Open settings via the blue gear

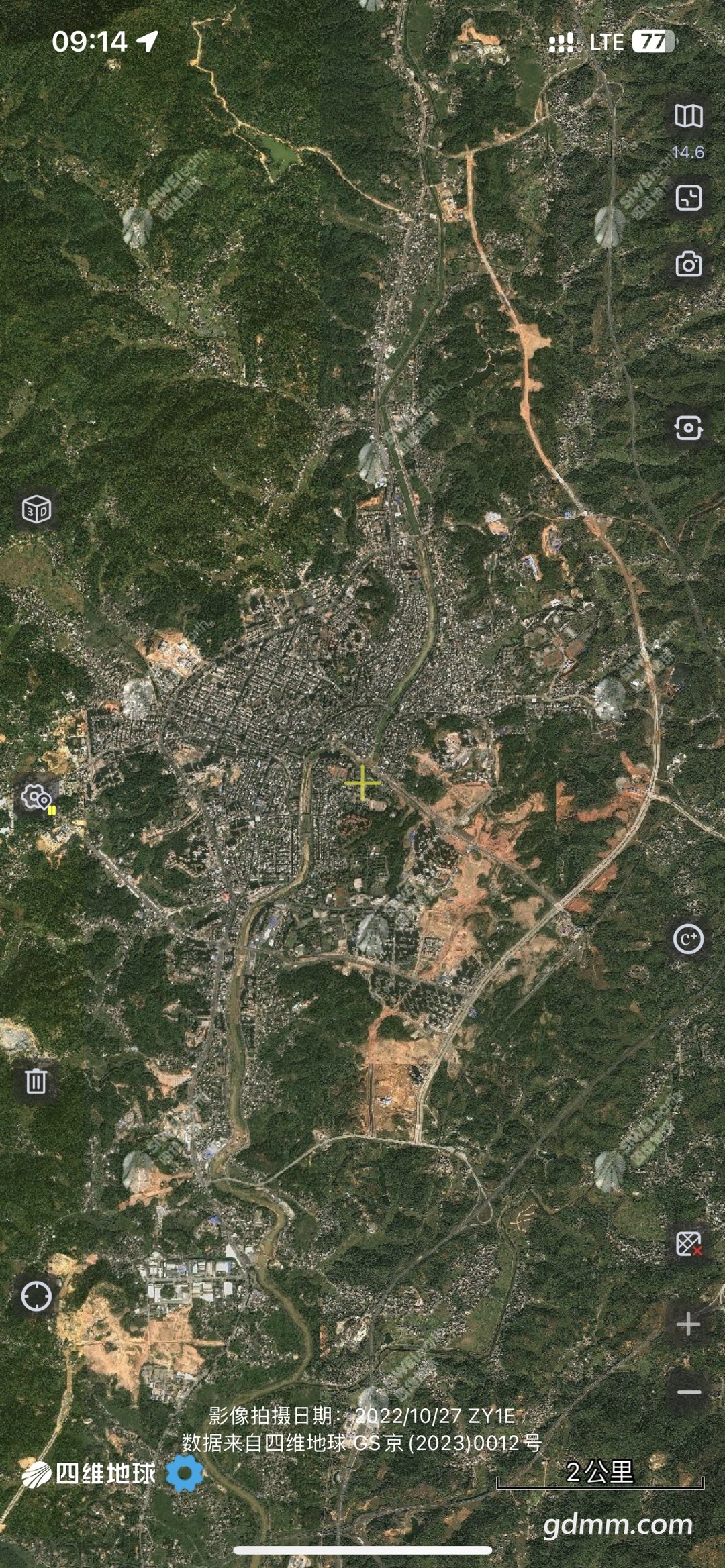point(184,1473)
